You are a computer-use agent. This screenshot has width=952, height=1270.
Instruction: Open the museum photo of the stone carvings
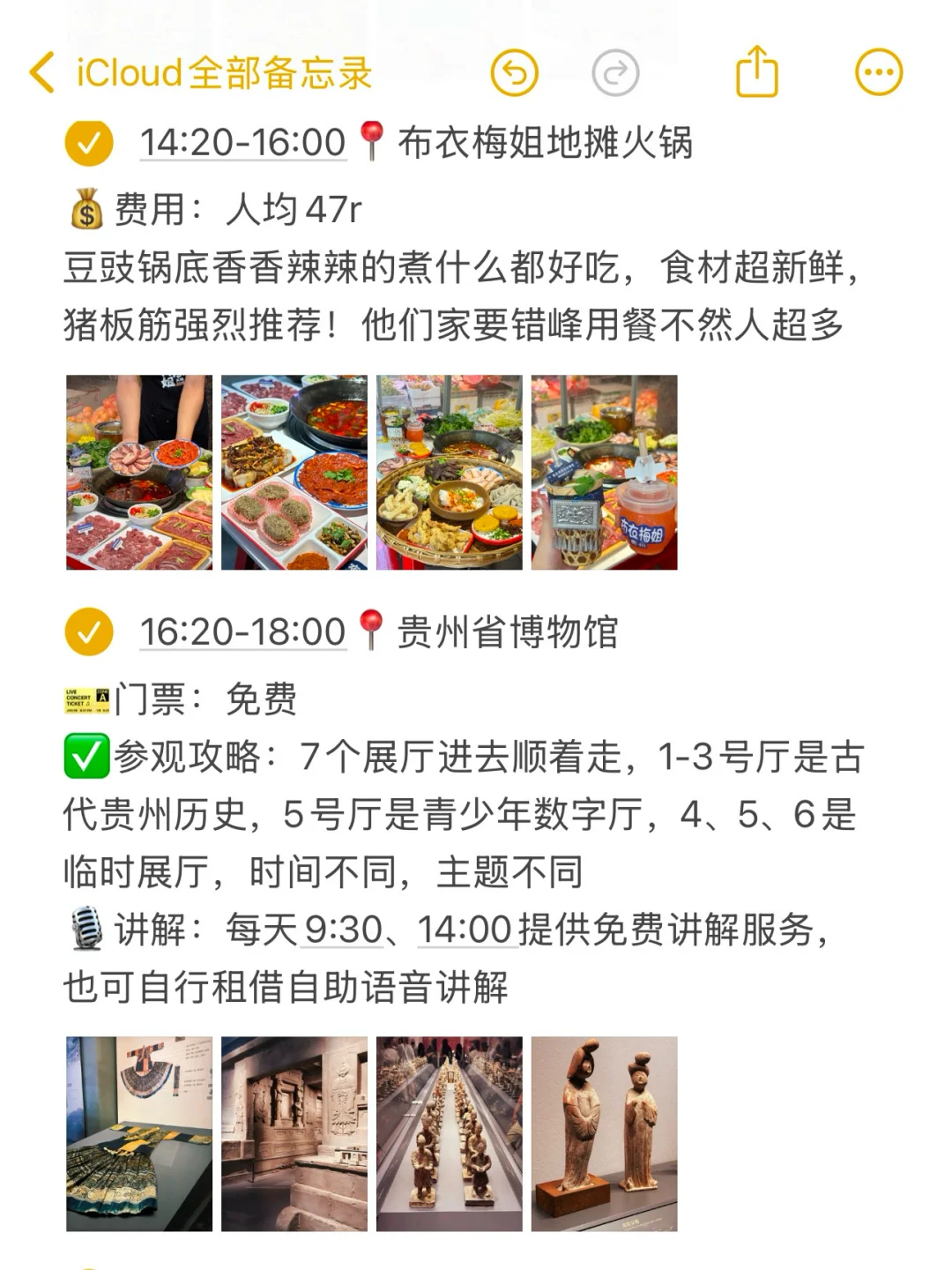294,1133
